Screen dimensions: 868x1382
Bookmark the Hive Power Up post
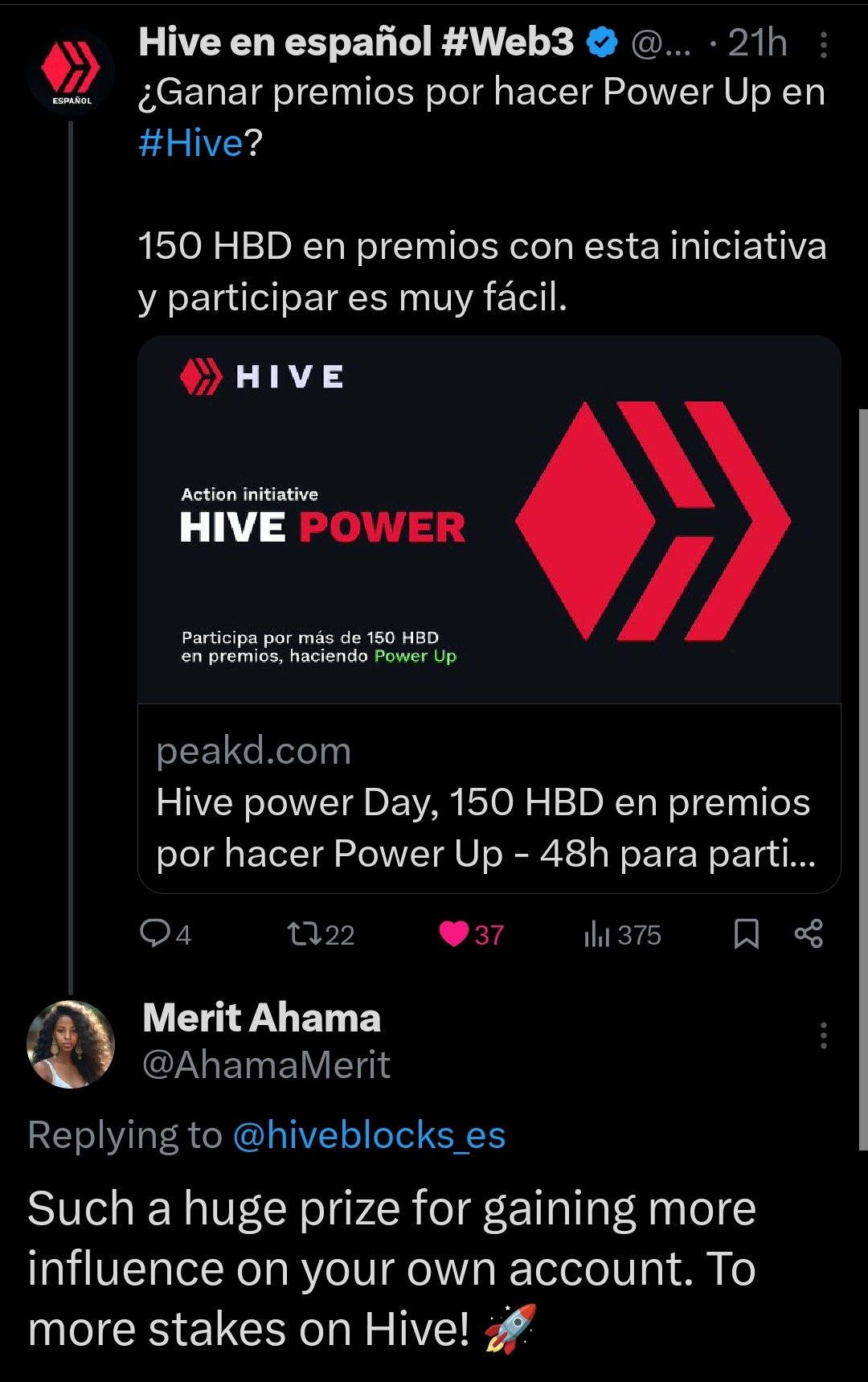[747, 934]
